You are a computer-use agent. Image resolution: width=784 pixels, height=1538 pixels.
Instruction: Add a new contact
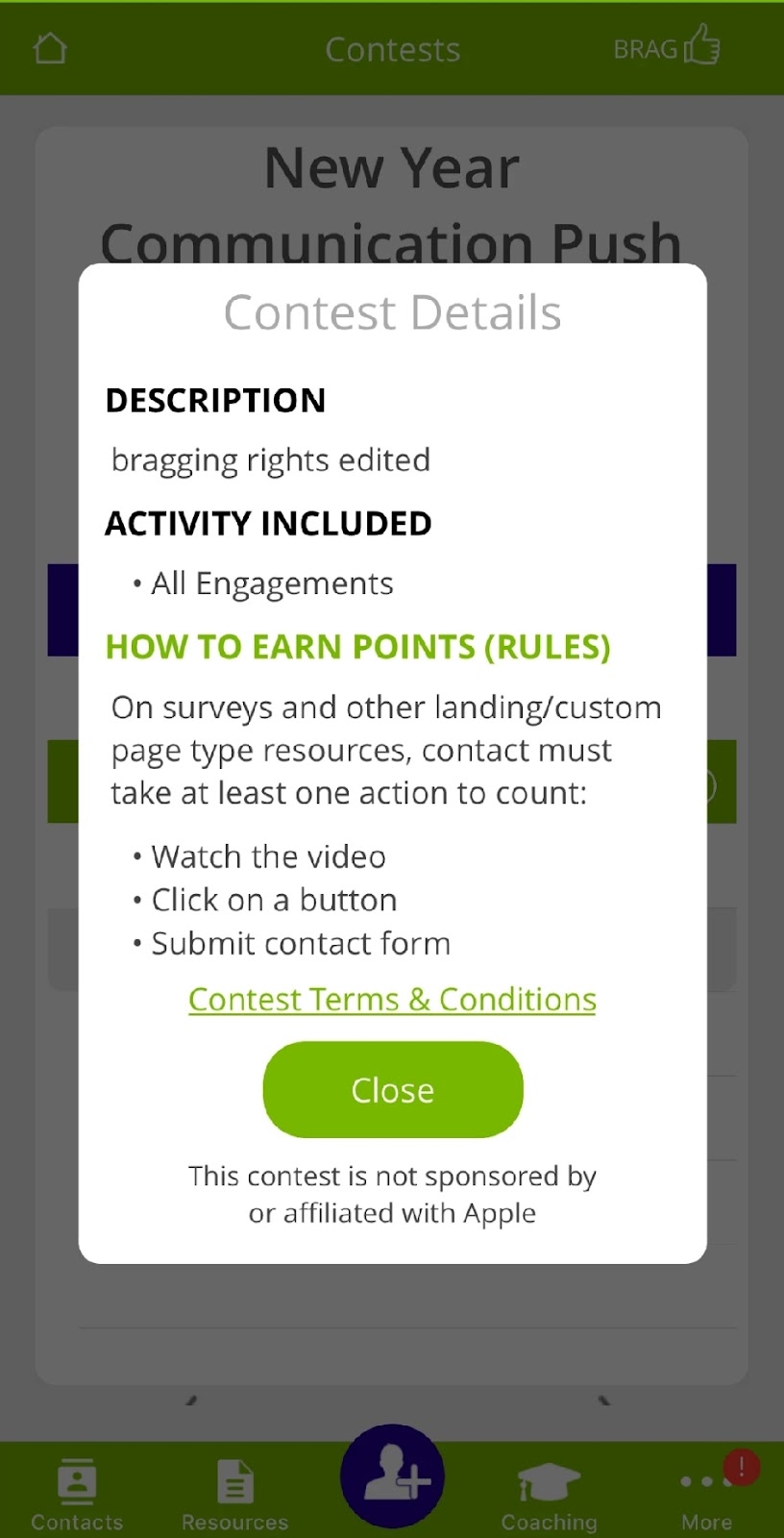[392, 1476]
